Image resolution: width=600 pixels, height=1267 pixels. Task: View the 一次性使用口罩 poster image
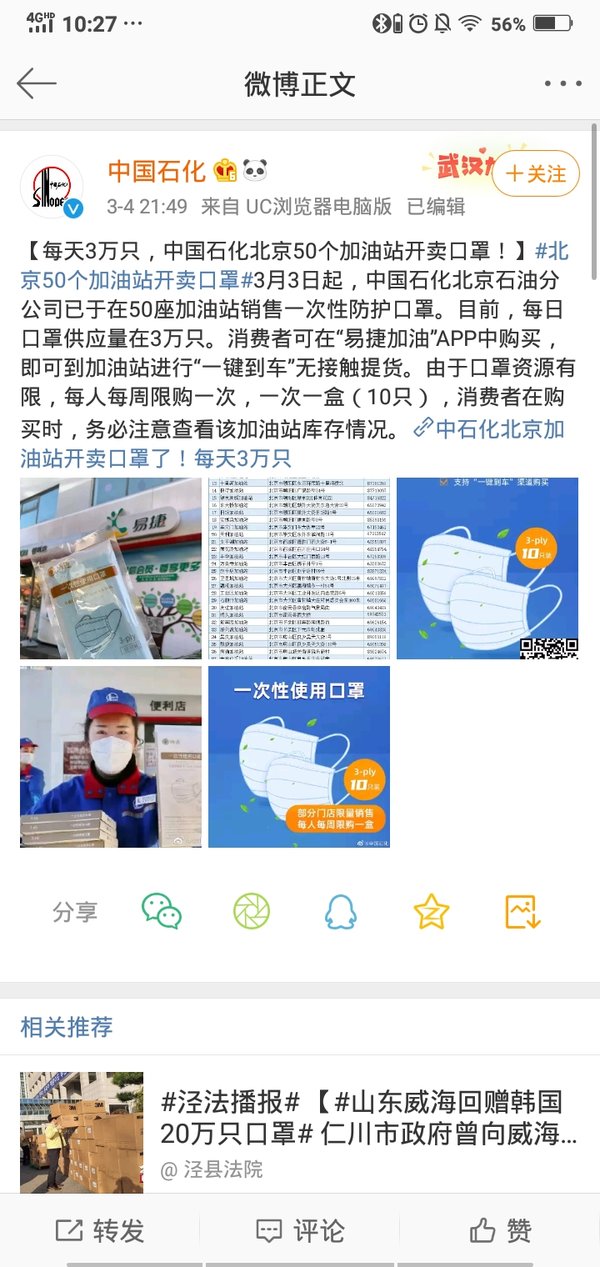(299, 756)
